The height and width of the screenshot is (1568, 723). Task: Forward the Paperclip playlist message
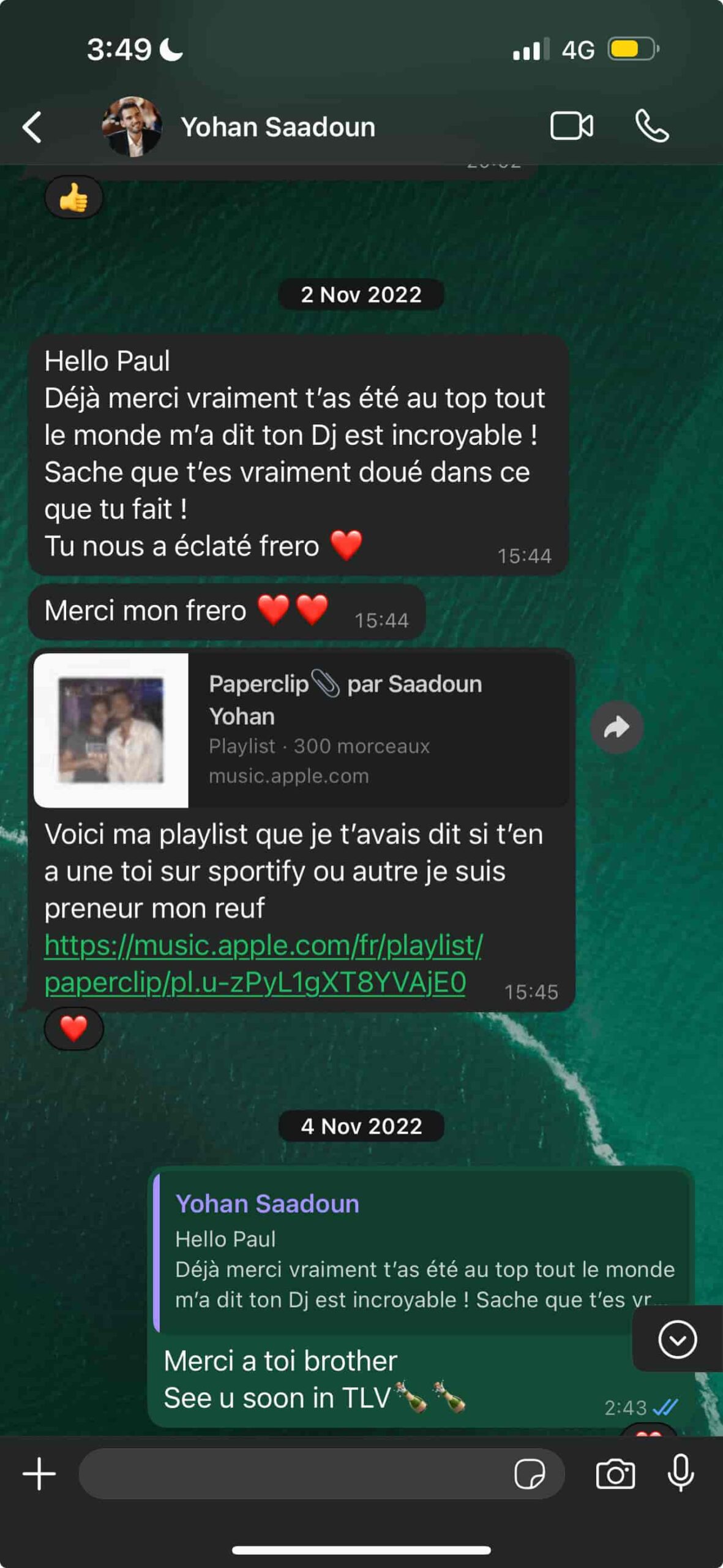tap(617, 726)
